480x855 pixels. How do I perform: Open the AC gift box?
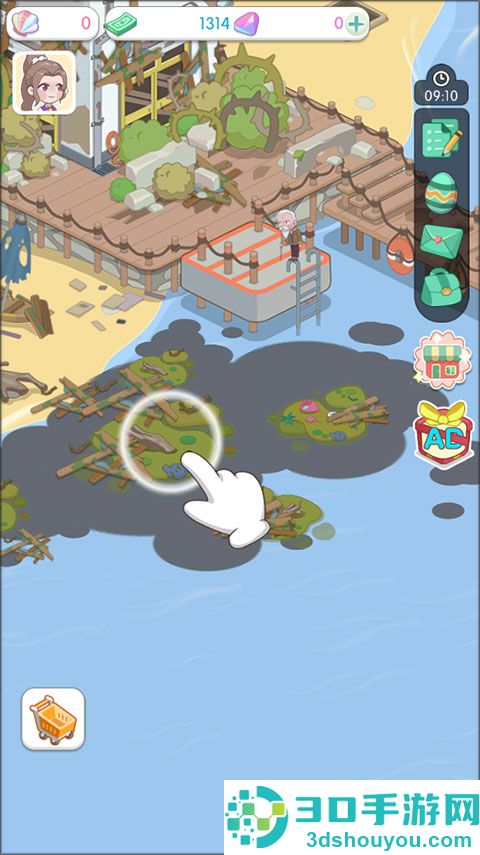click(x=443, y=435)
